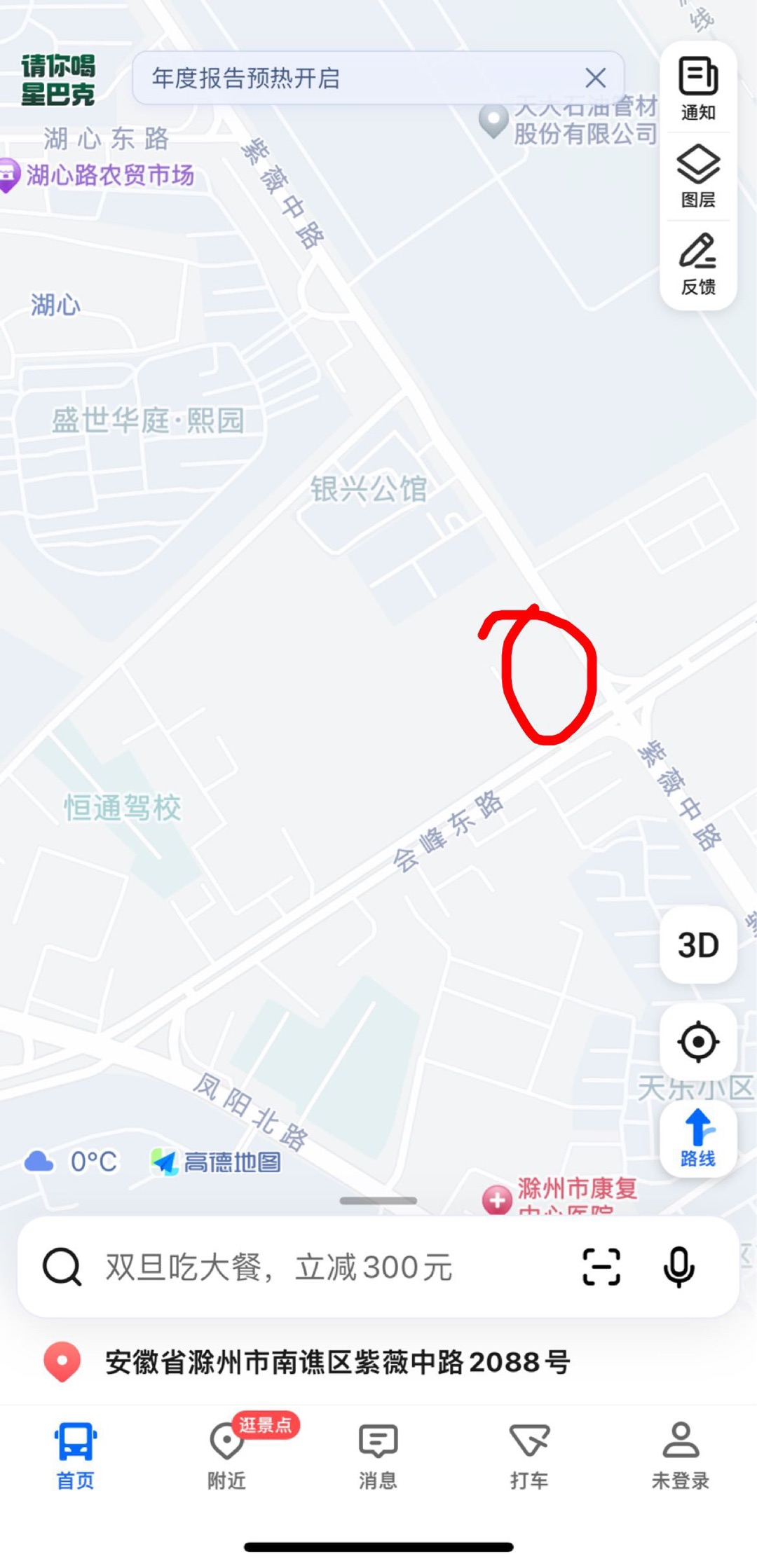
Task: Open the 通知 notifications panel
Action: click(698, 89)
